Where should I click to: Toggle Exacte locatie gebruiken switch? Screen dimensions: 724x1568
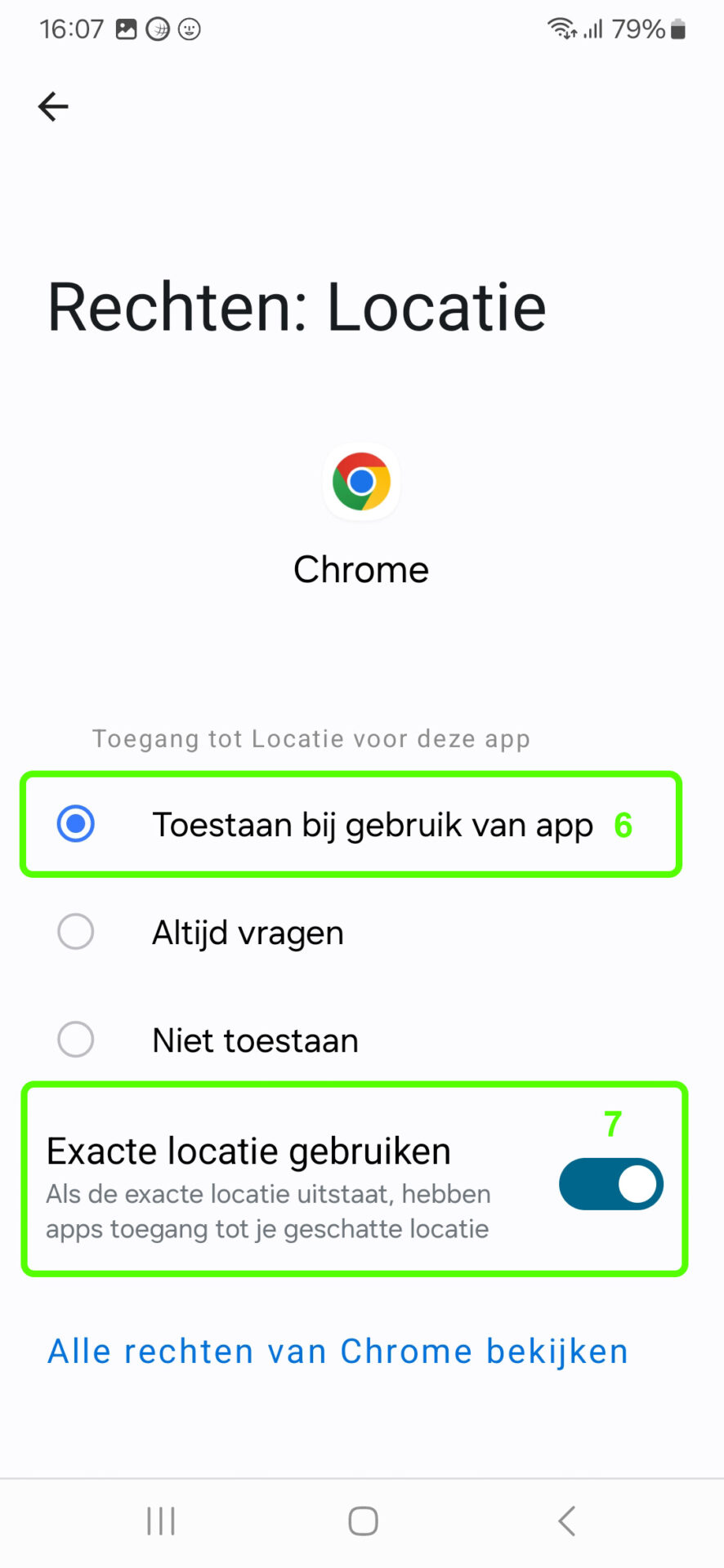(610, 1184)
